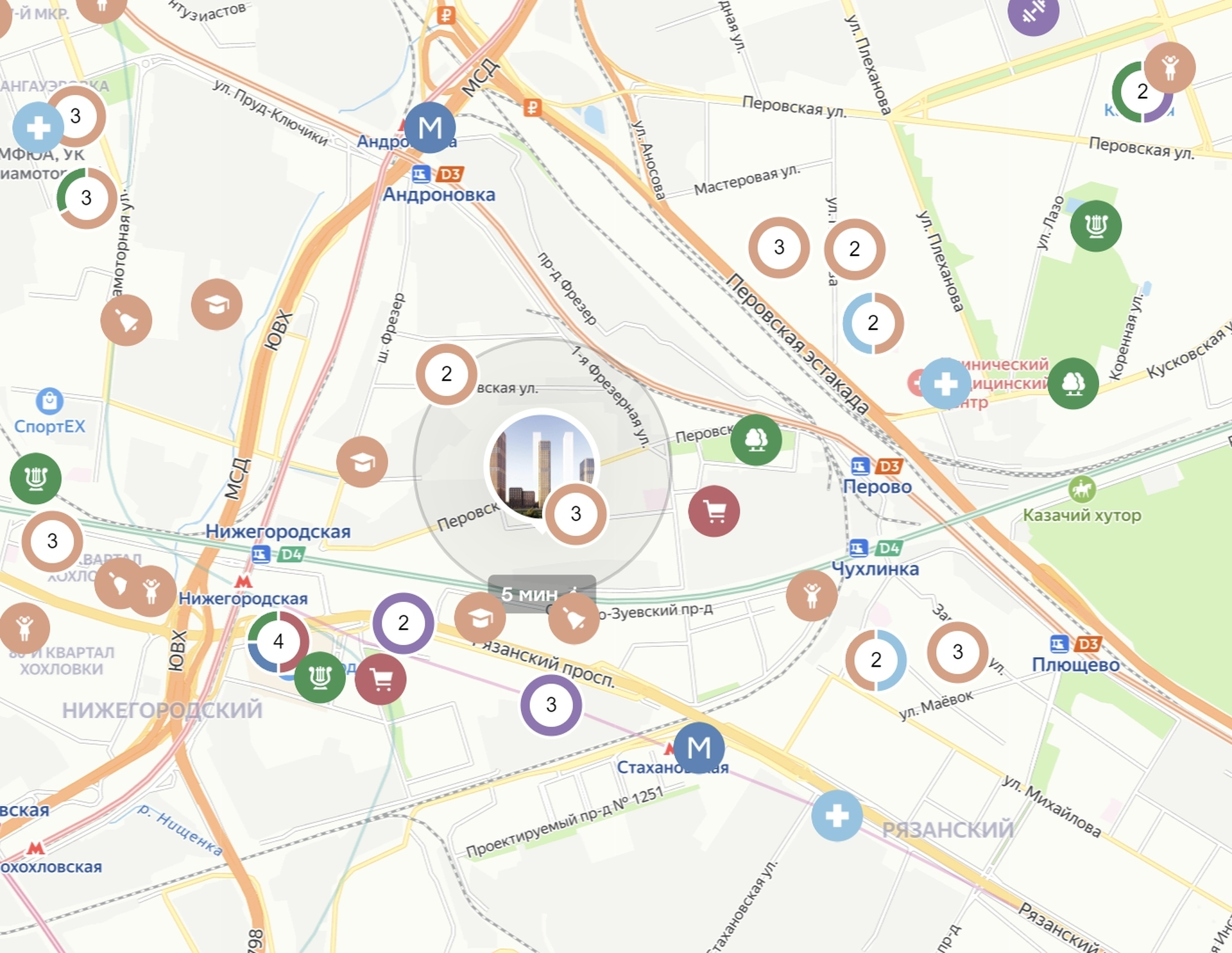Expand the cluster of 4 near Нижегородская
Image resolution: width=1232 pixels, height=953 pixels.
pyautogui.click(x=278, y=641)
